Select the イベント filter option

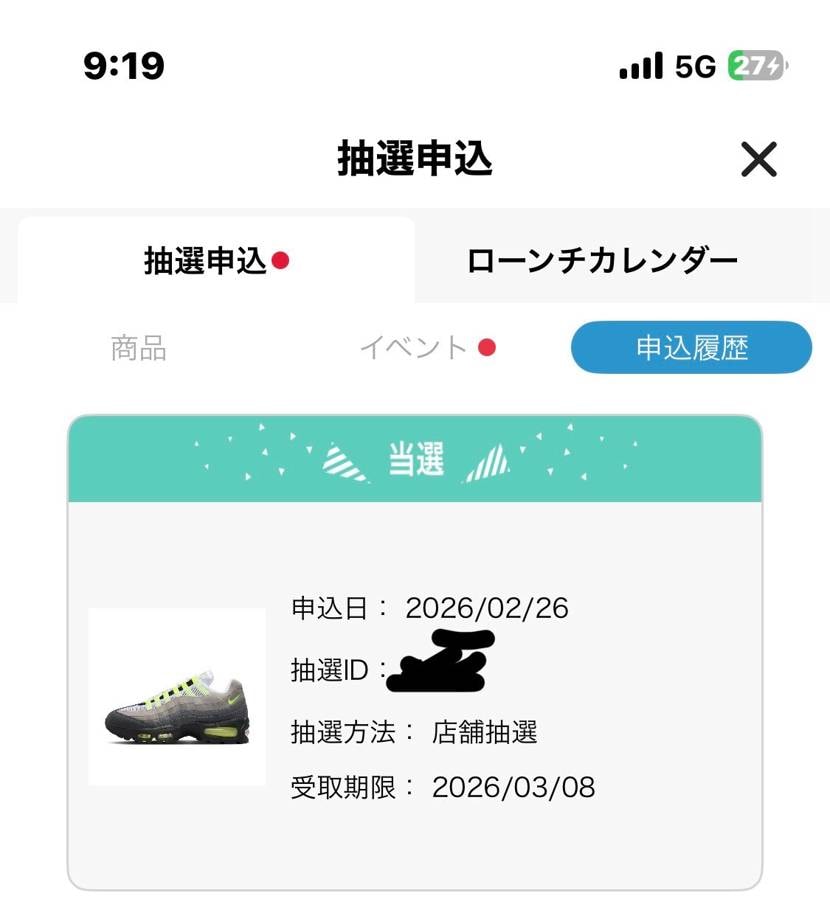[412, 348]
